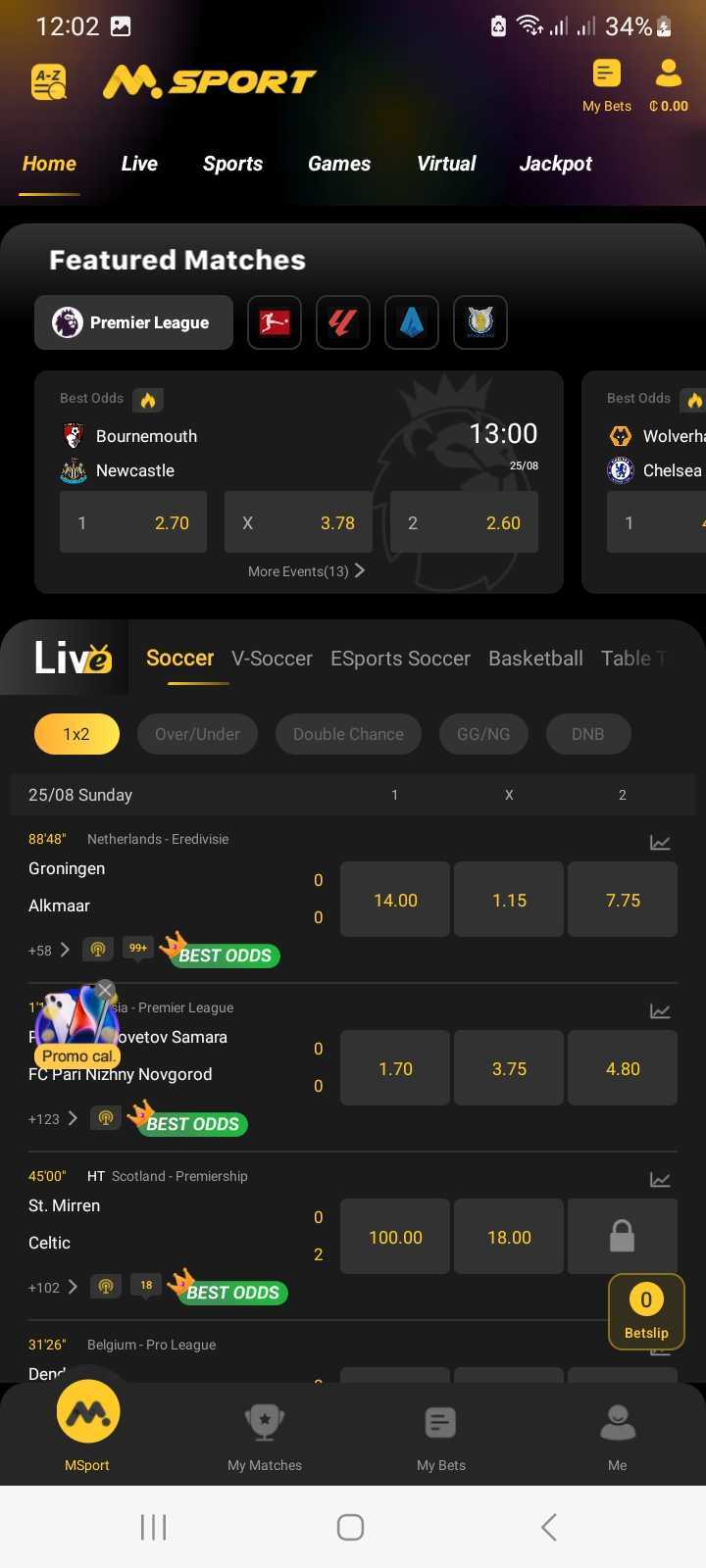This screenshot has height=1568, width=706.
Task: Open My Bets in the header
Action: [606, 85]
